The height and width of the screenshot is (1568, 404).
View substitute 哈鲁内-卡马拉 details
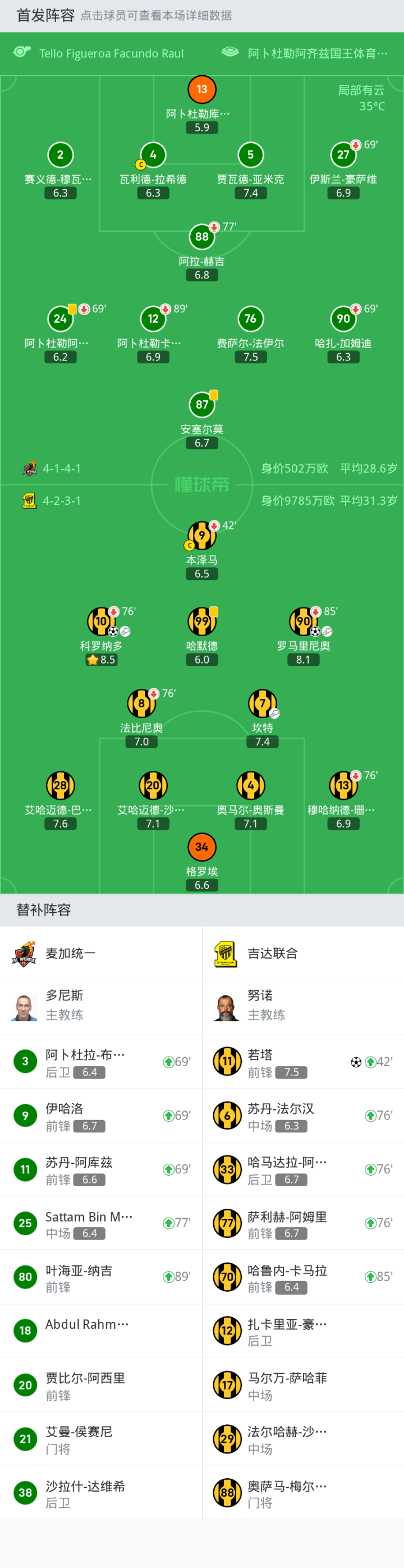[303, 1277]
